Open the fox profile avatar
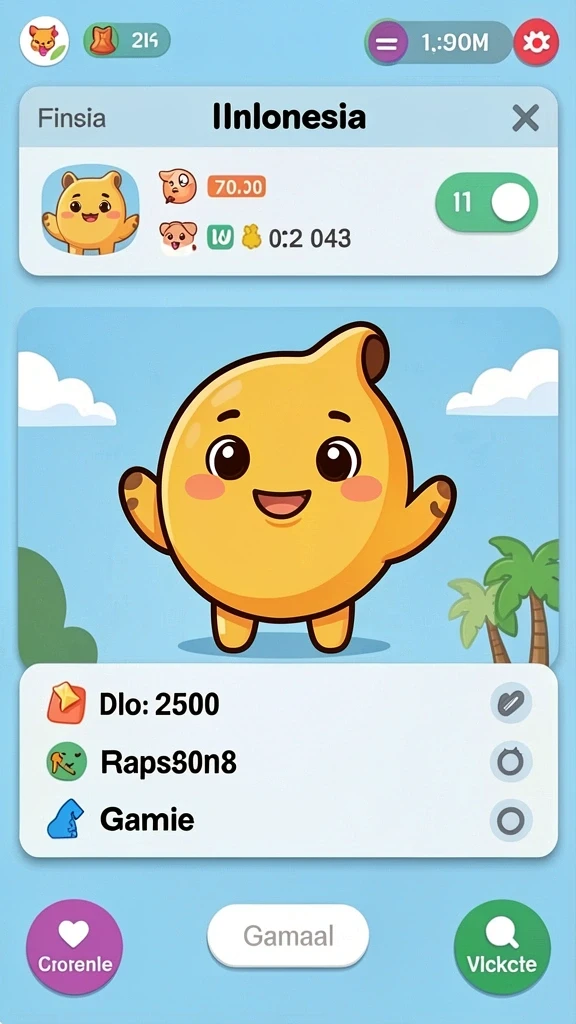This screenshot has height=1024, width=576. coord(44,40)
